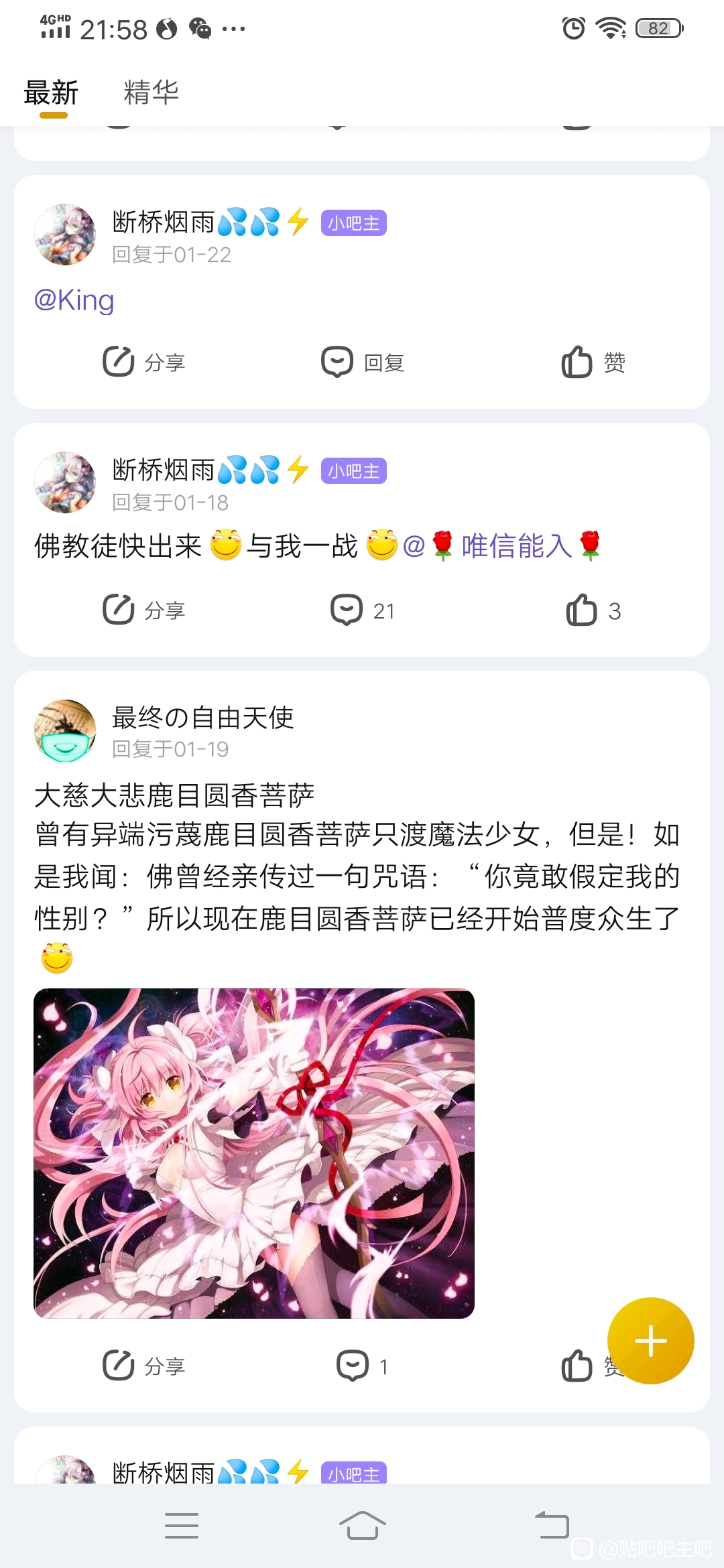The height and width of the screenshot is (1568, 724).
Task: Like the 佛教徒快出来 post
Action: point(593,610)
